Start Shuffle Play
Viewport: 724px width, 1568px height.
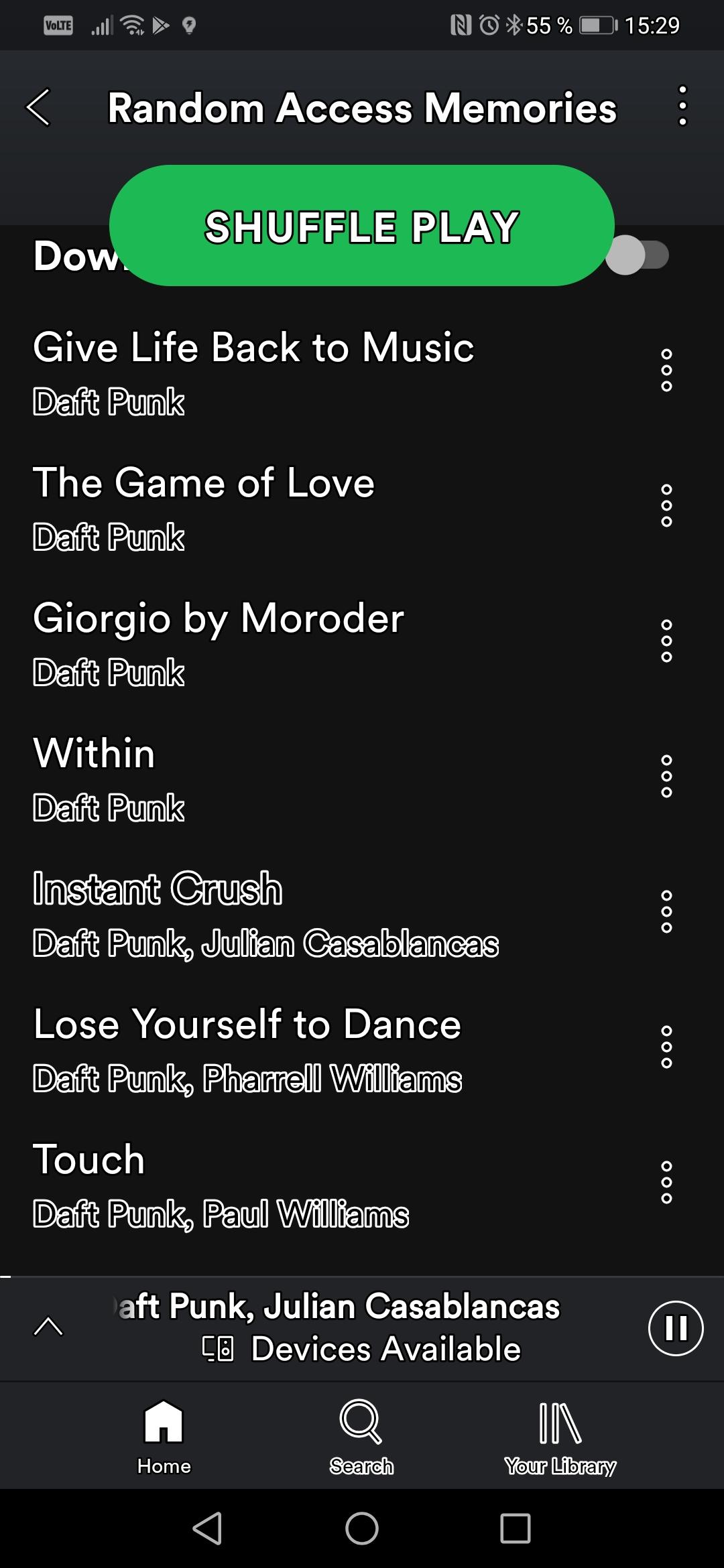click(x=362, y=226)
